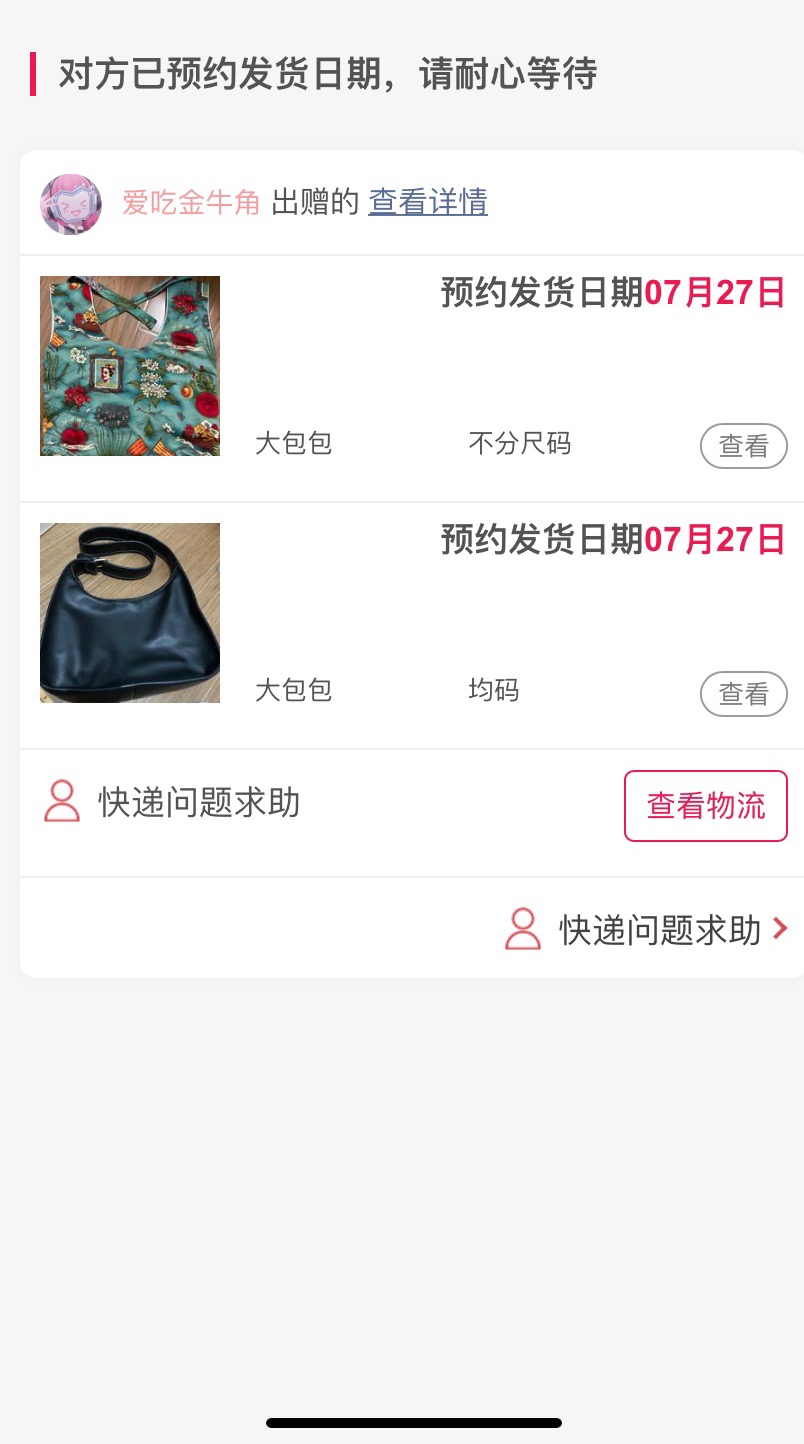Tap 爱吃金牛角's profile avatar

70,204
